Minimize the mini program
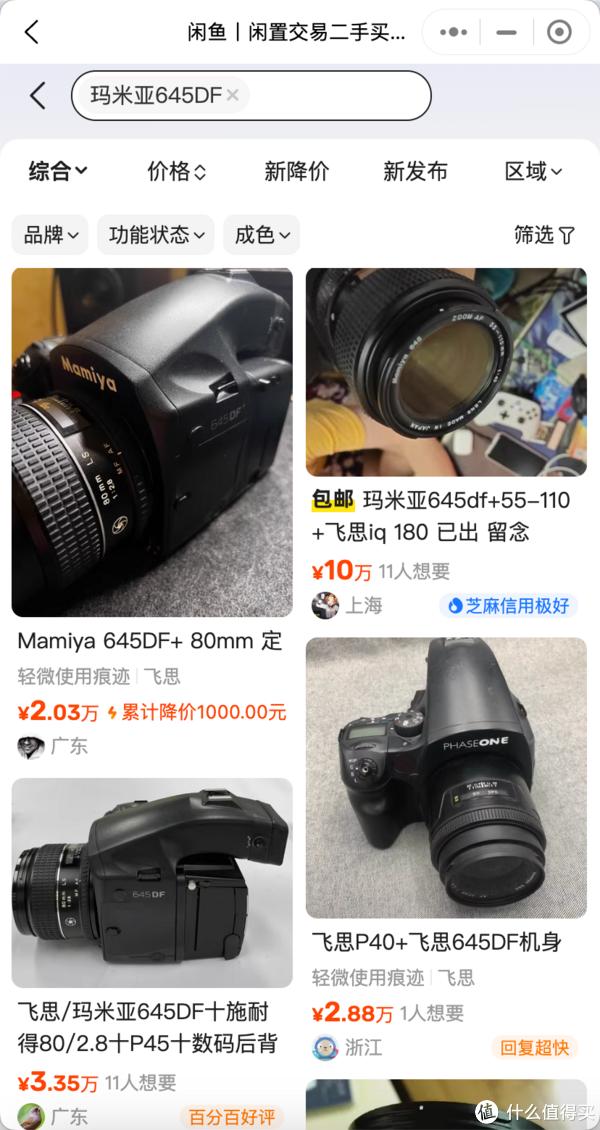The image size is (600, 1130). (506, 32)
